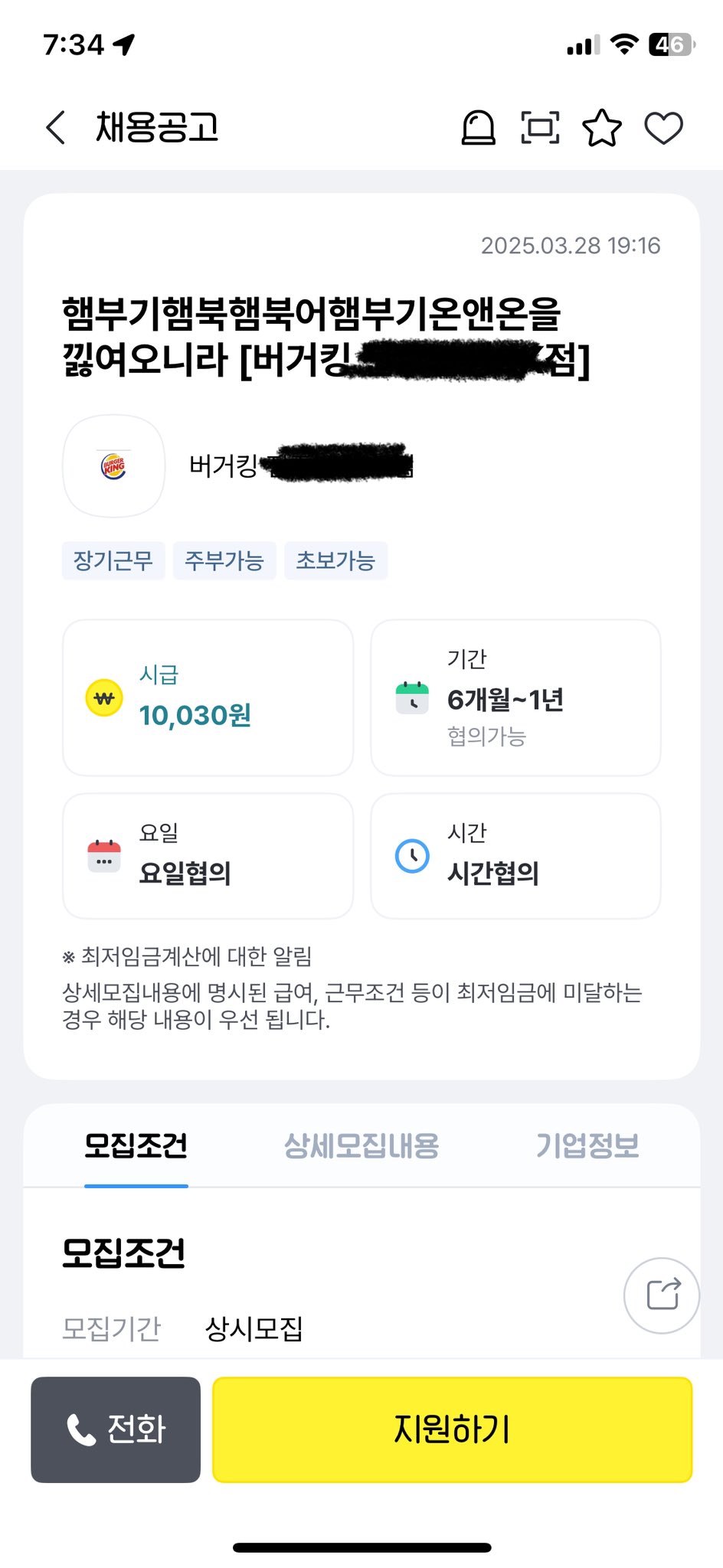This screenshot has height=1568, width=723.
Task: Select the 모집조건 tab
Action: pyautogui.click(x=136, y=1145)
